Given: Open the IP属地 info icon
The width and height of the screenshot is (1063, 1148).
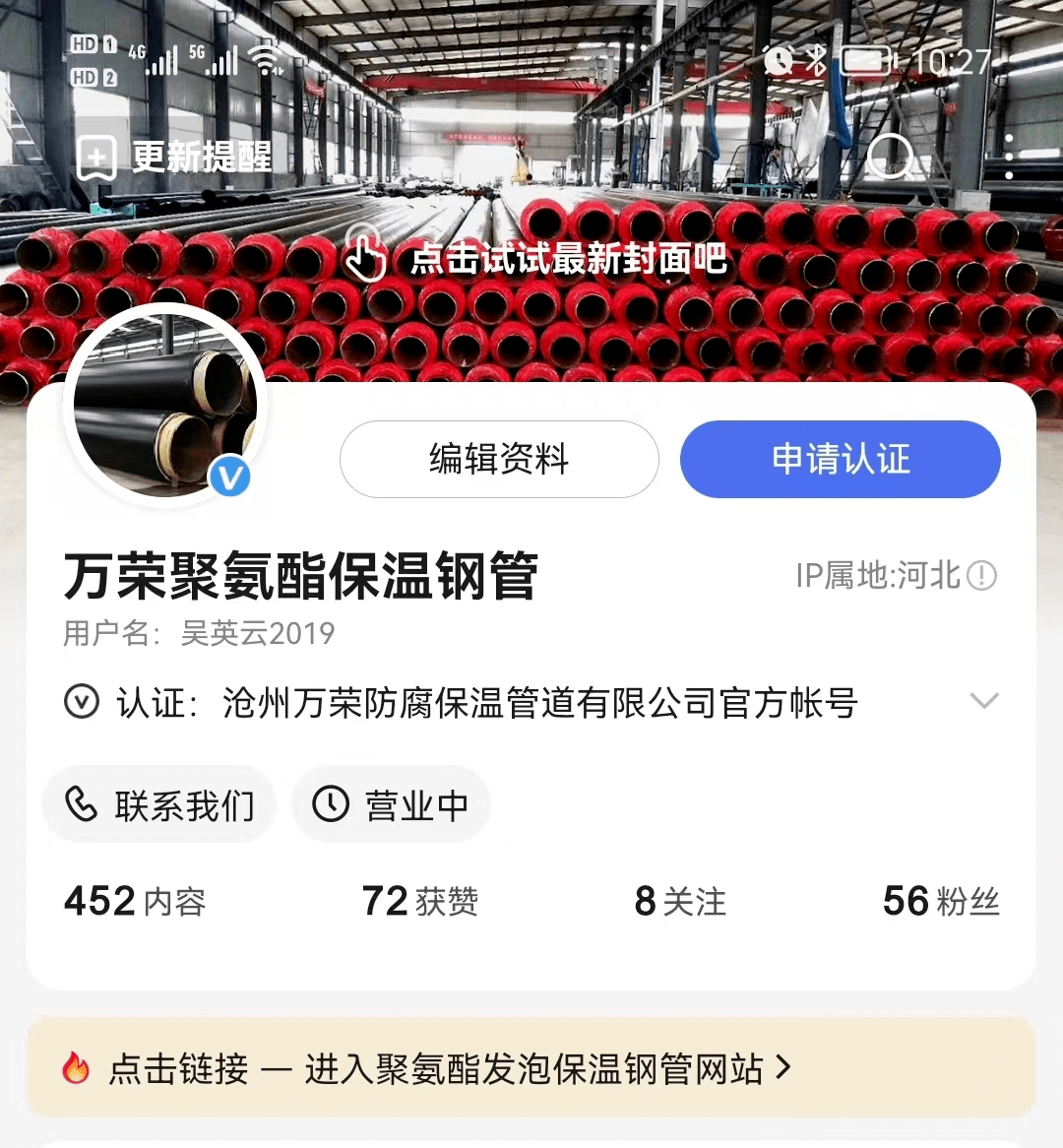Looking at the screenshot, I should pyautogui.click(x=981, y=575).
